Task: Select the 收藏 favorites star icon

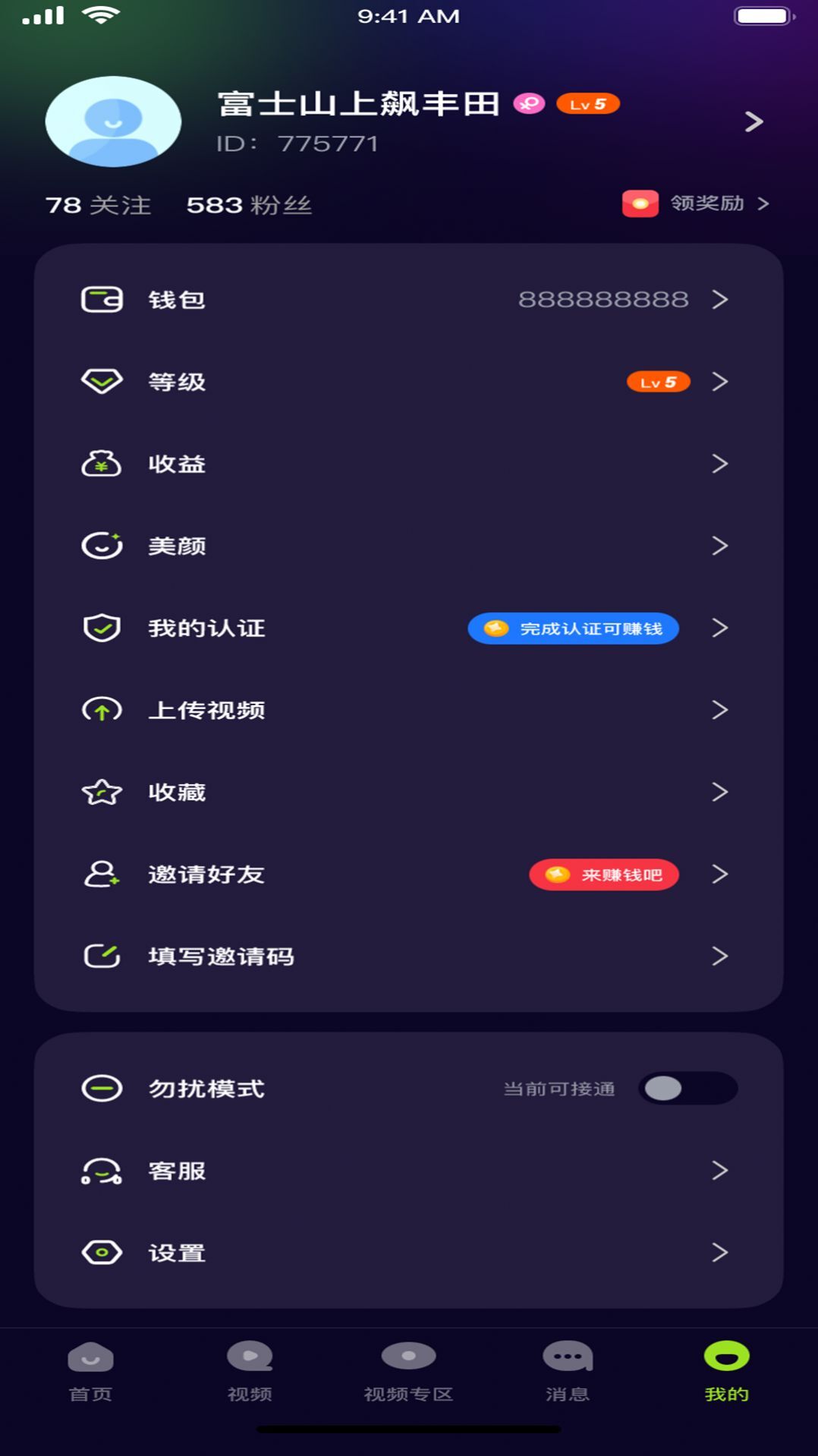Action: pos(102,793)
